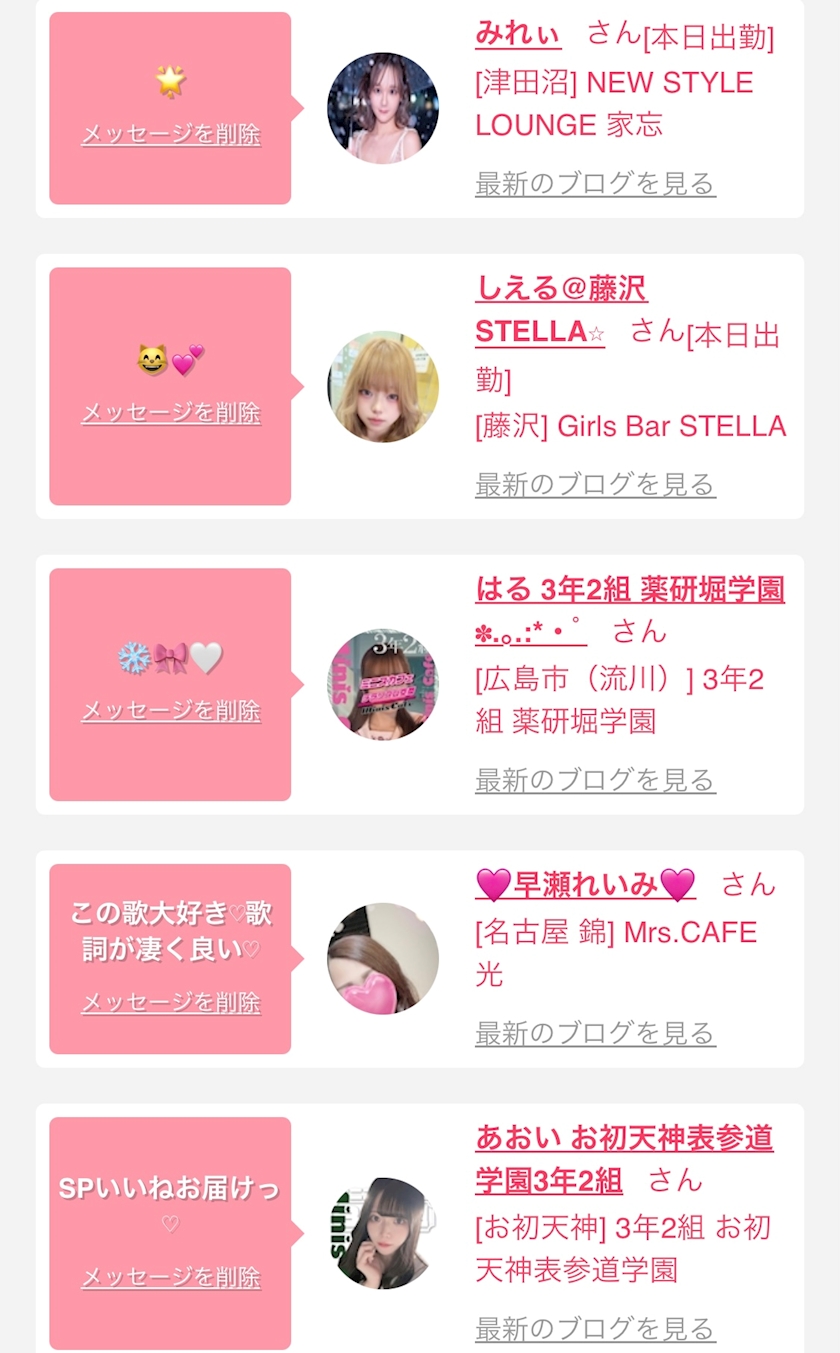Open みれぃ's profile name link
This screenshot has height=1353, width=840.
click(x=518, y=33)
